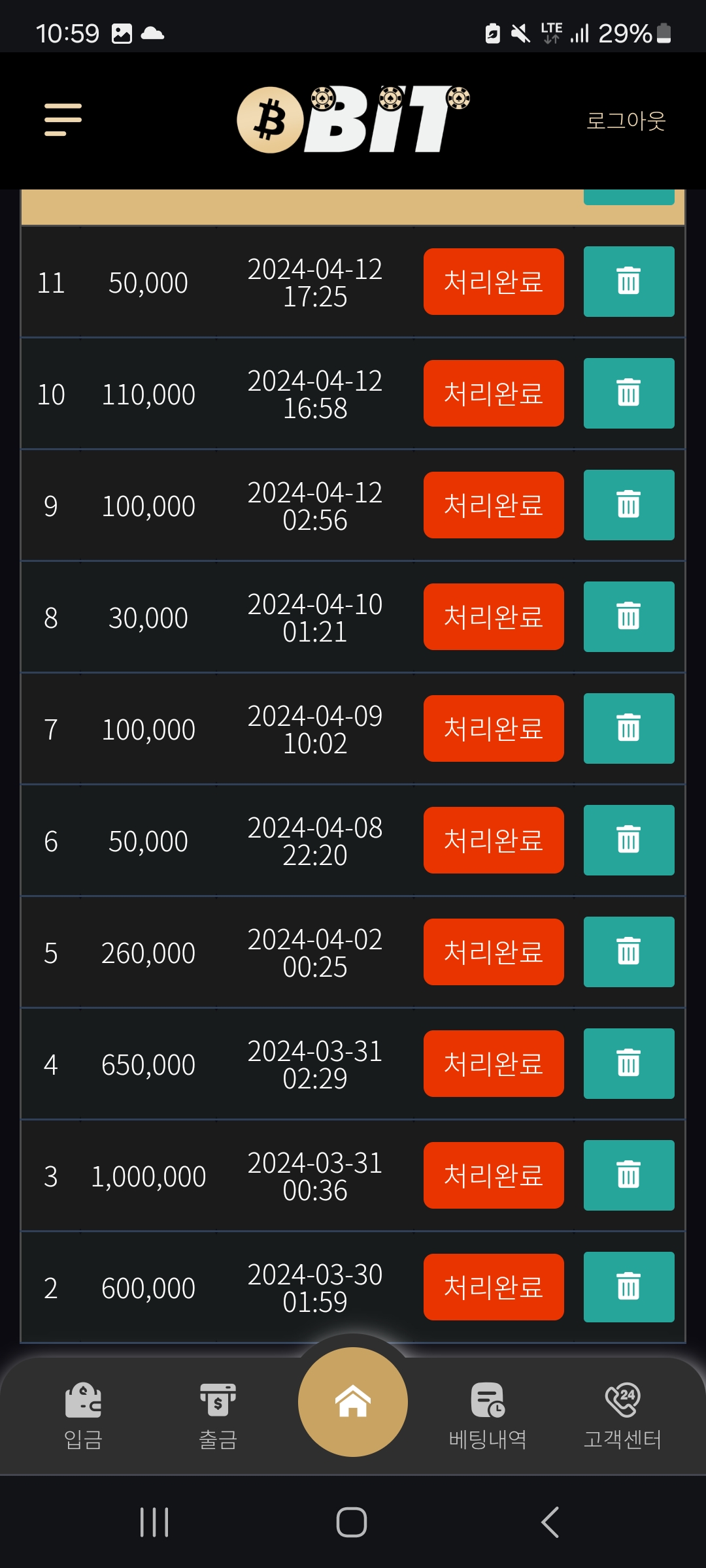This screenshot has height=1568, width=706.
Task: Tap the 로그아웃 logout link
Action: pyautogui.click(x=626, y=121)
